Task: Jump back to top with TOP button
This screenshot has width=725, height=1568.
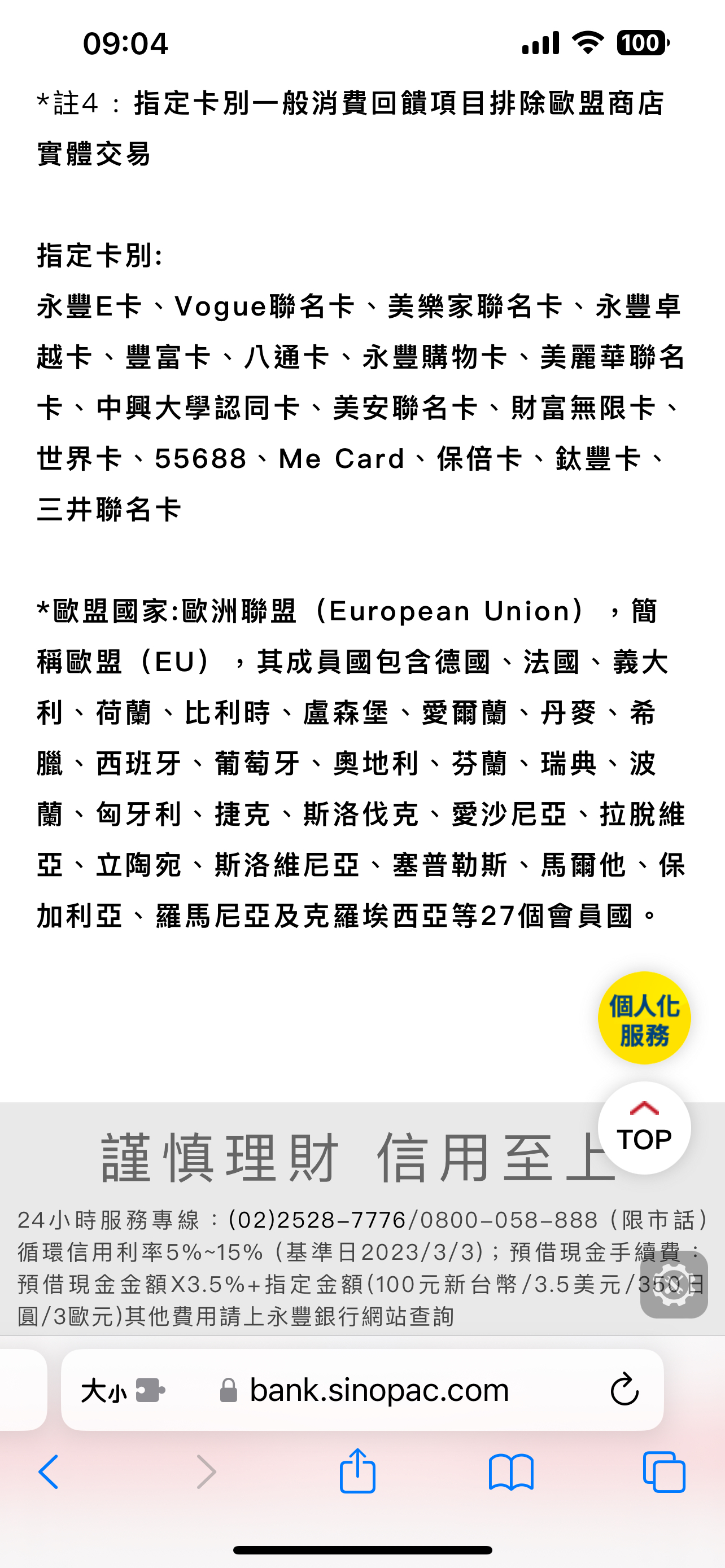Action: click(x=644, y=1128)
